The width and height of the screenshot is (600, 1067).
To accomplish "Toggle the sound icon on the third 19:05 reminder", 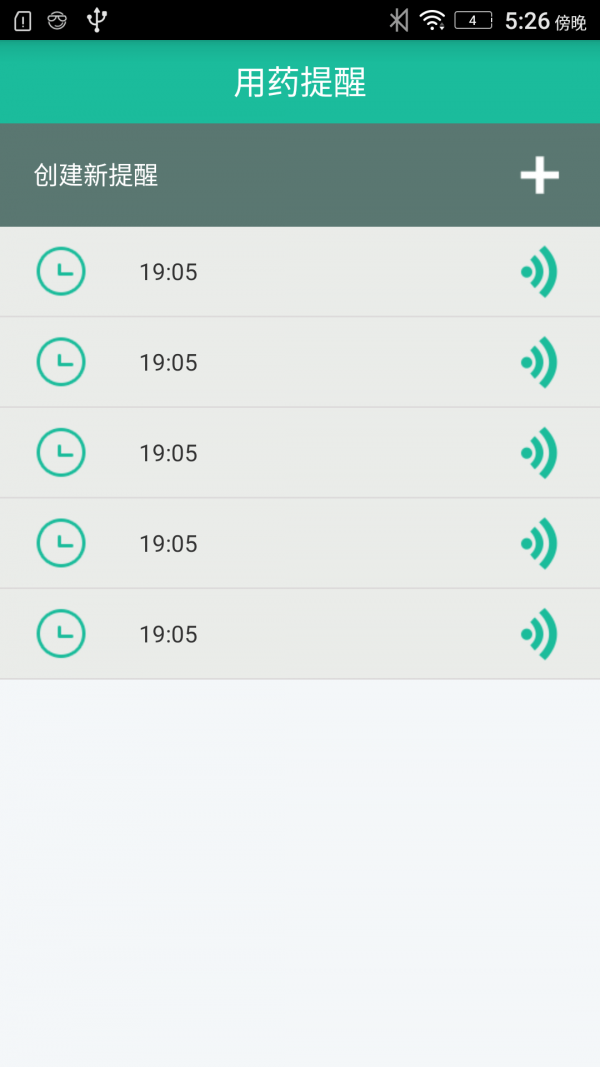I will click(x=539, y=453).
